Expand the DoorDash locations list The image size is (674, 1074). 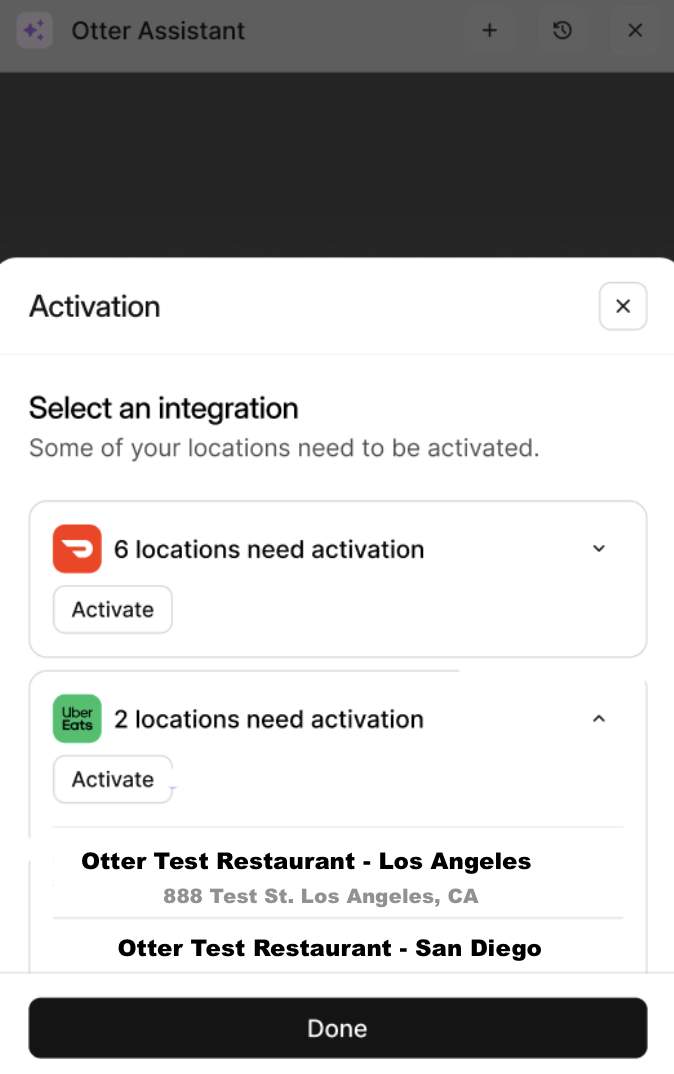point(599,549)
